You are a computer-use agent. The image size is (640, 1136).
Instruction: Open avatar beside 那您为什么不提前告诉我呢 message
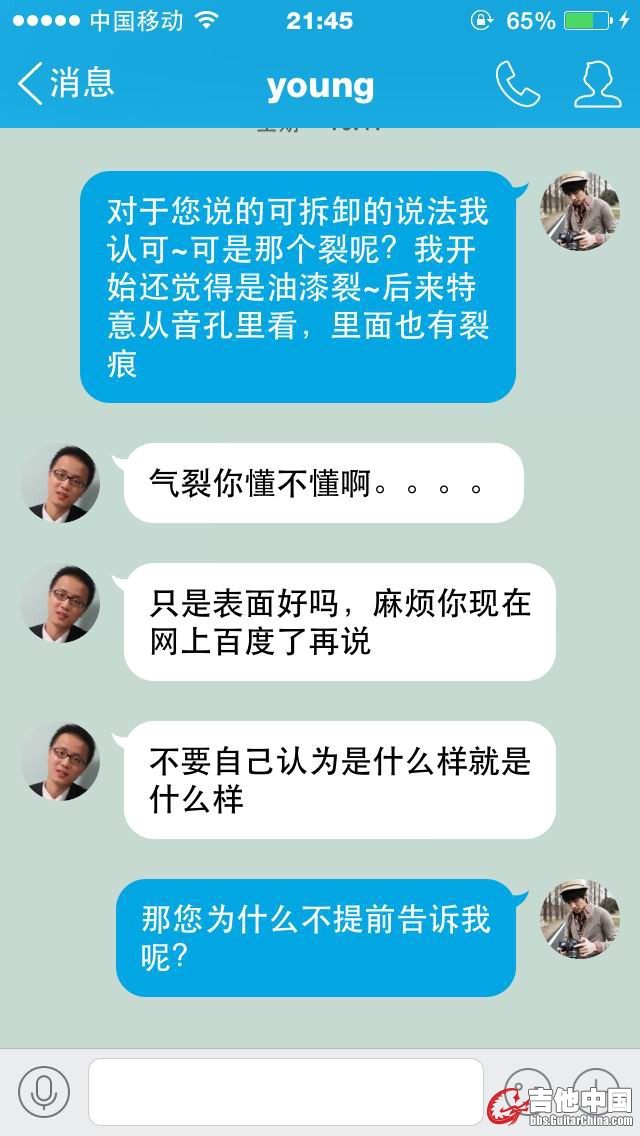(580, 919)
